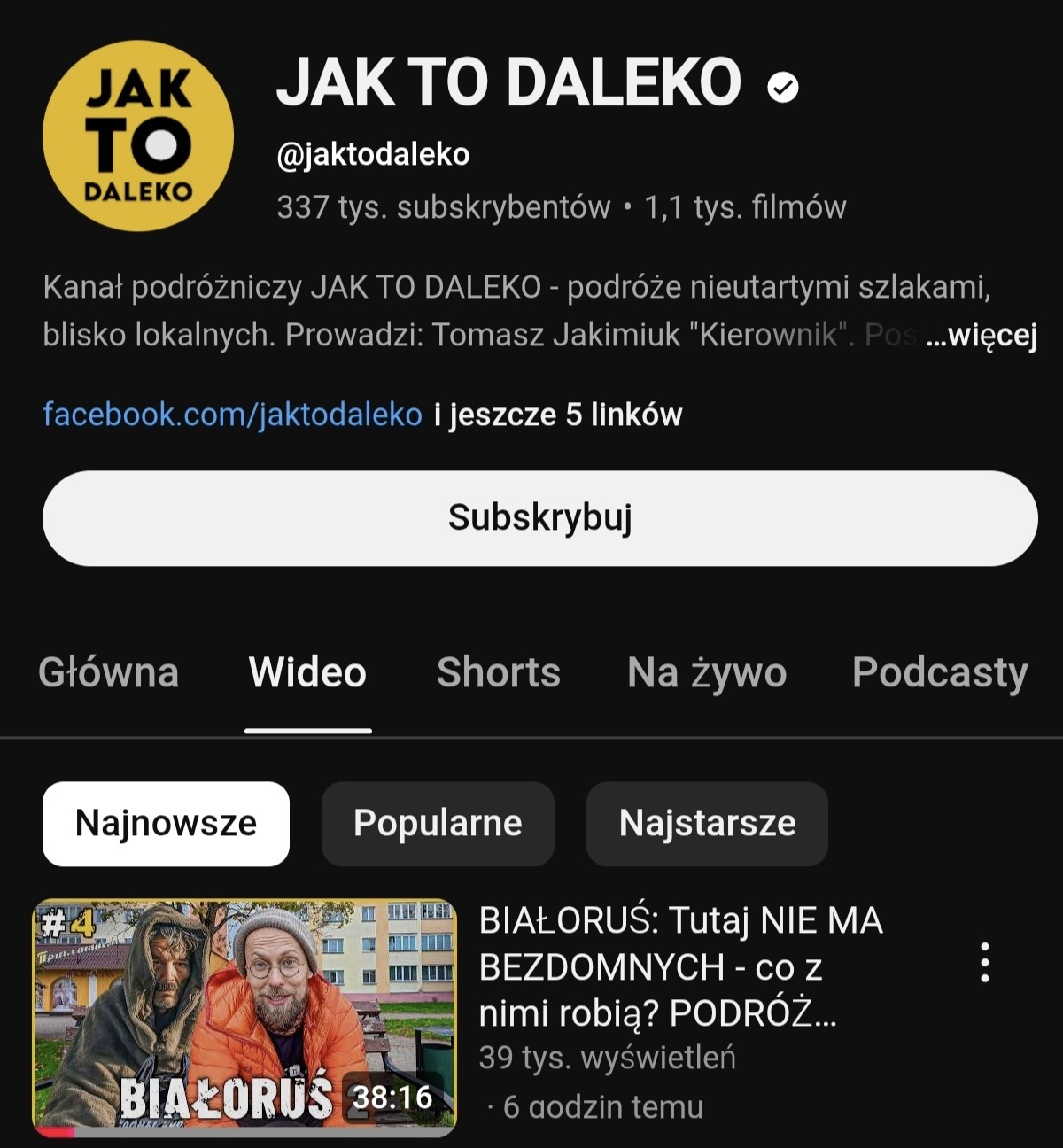Image resolution: width=1063 pixels, height=1148 pixels.
Task: Switch to the Shorts tab
Action: pyautogui.click(x=498, y=672)
